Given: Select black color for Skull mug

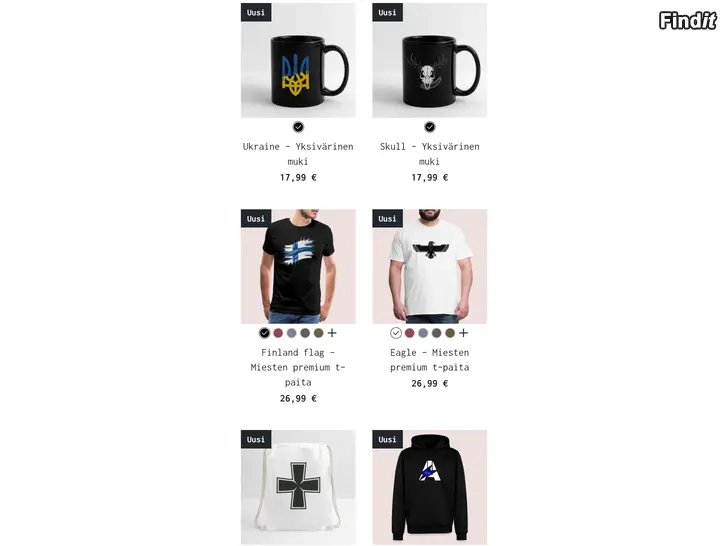Looking at the screenshot, I should click(430, 127).
